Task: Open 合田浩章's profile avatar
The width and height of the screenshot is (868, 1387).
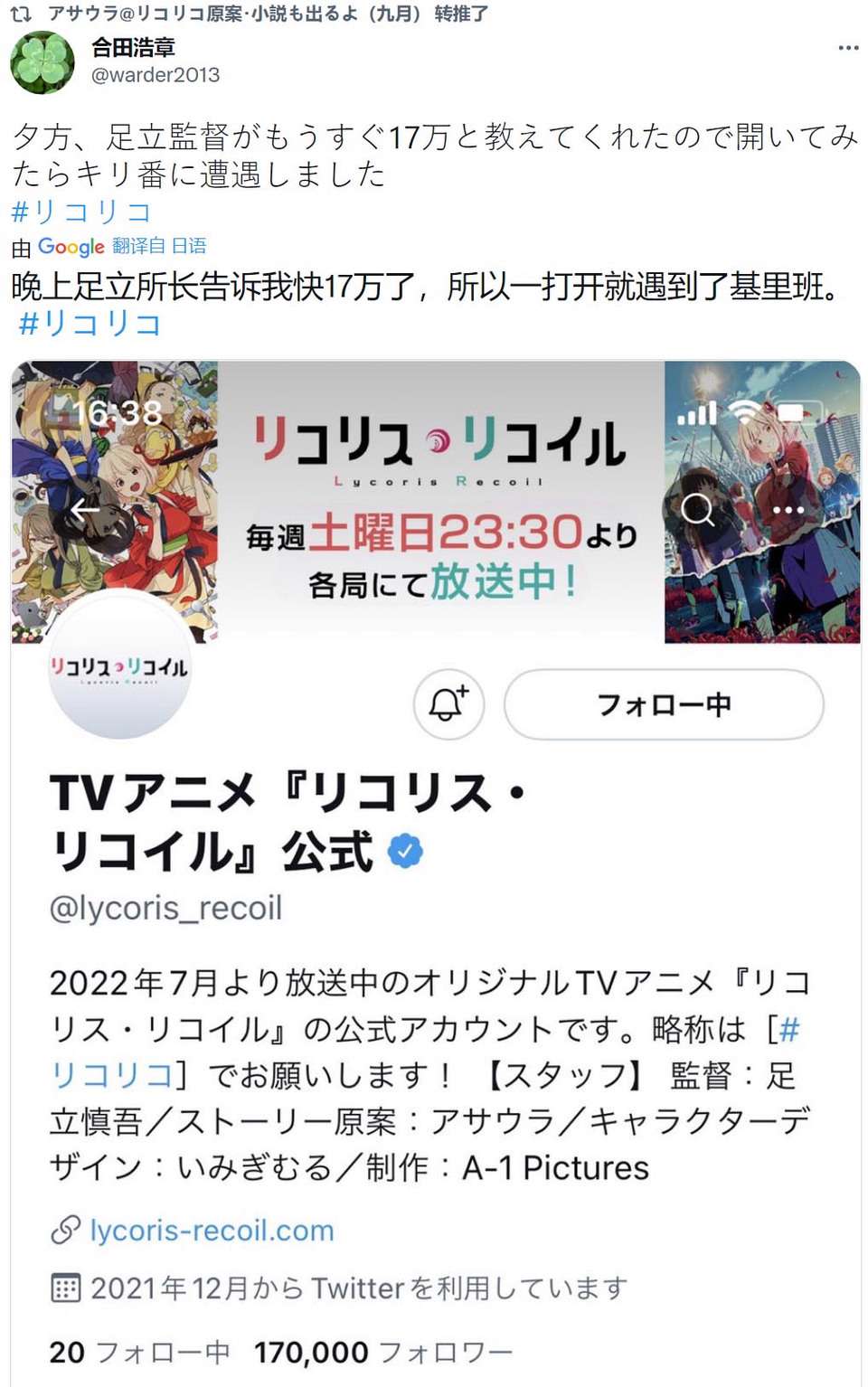Action: (42, 62)
